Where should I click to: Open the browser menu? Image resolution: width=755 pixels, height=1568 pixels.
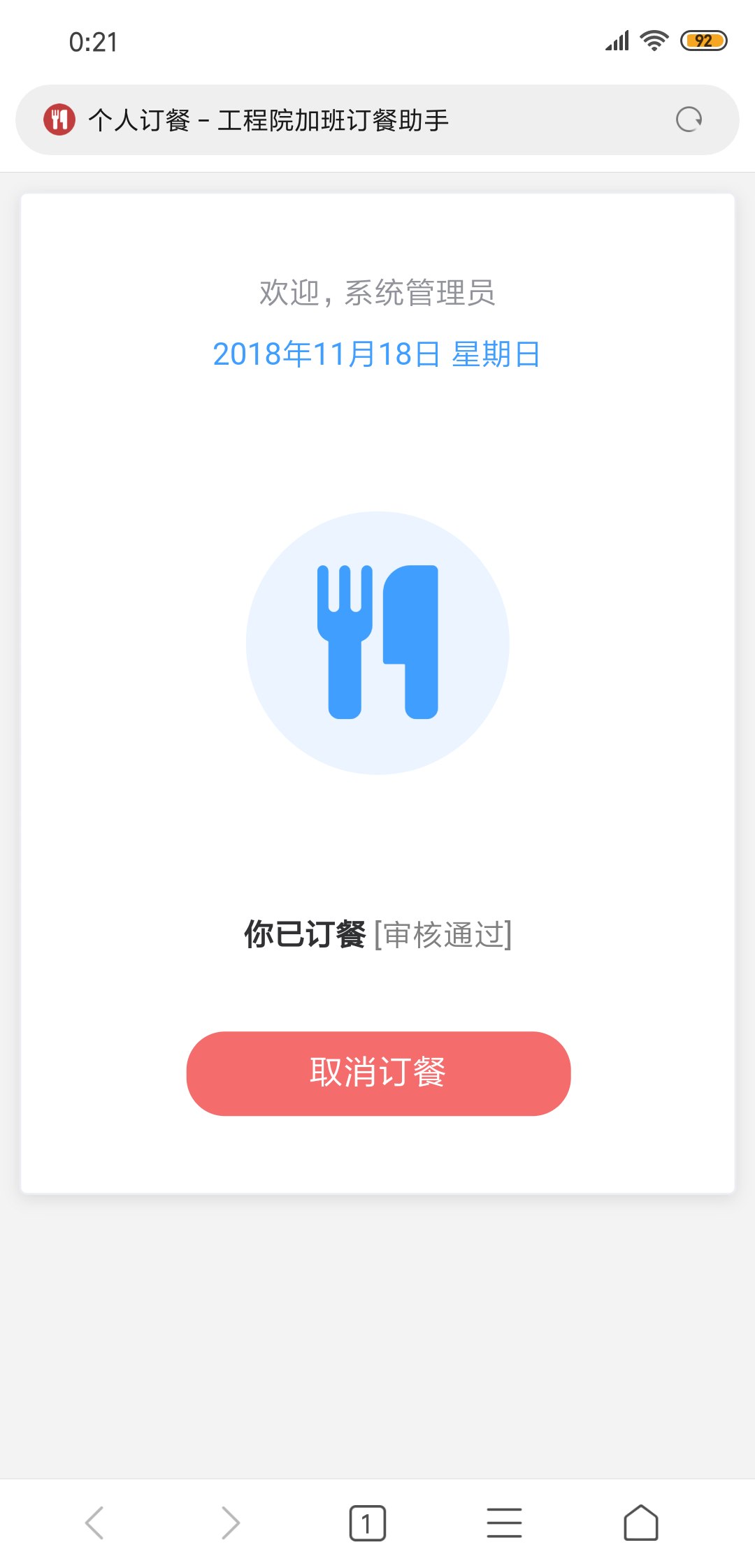coord(504,1523)
